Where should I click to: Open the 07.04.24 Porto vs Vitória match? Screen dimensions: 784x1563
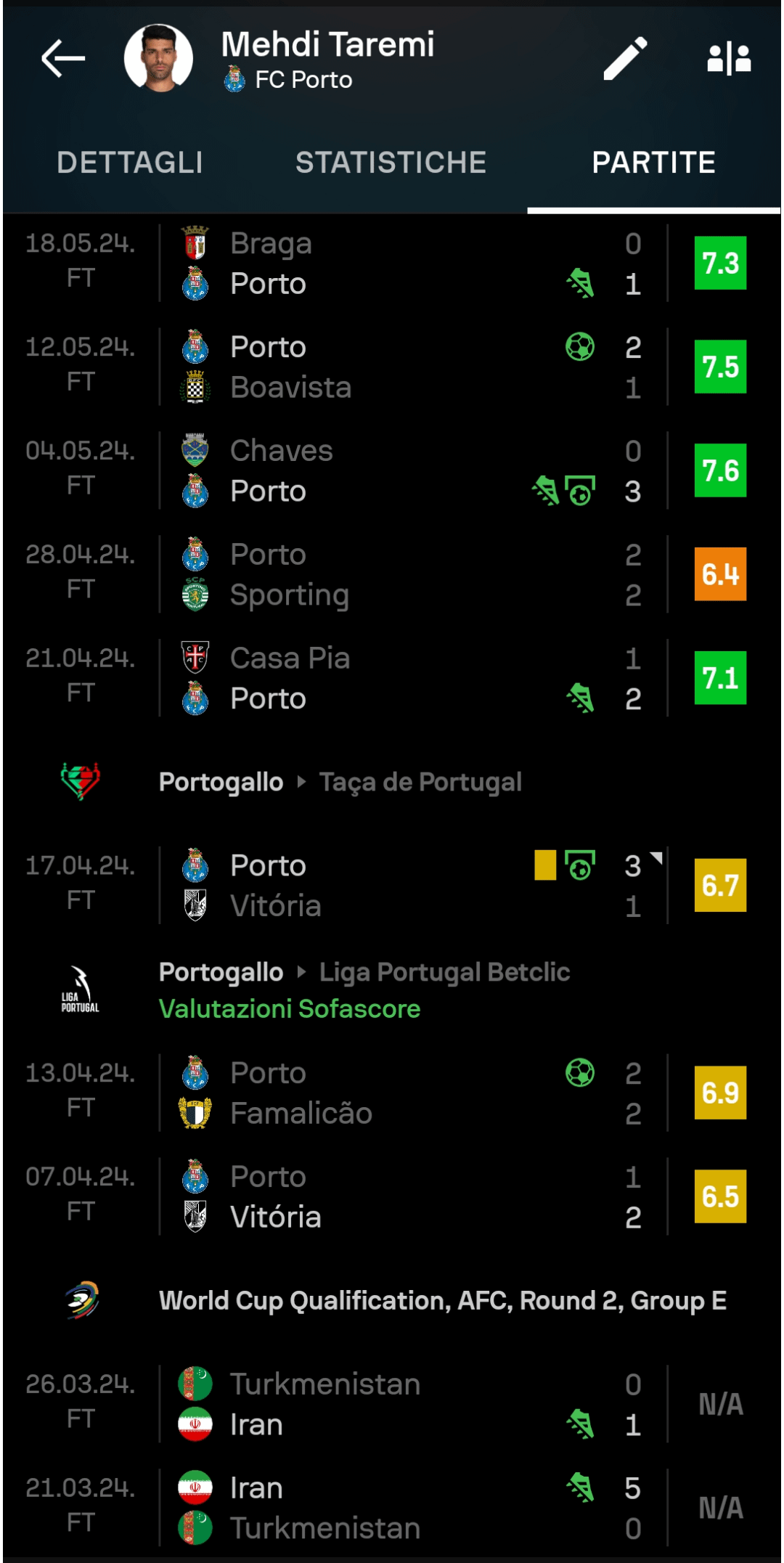(392, 1196)
